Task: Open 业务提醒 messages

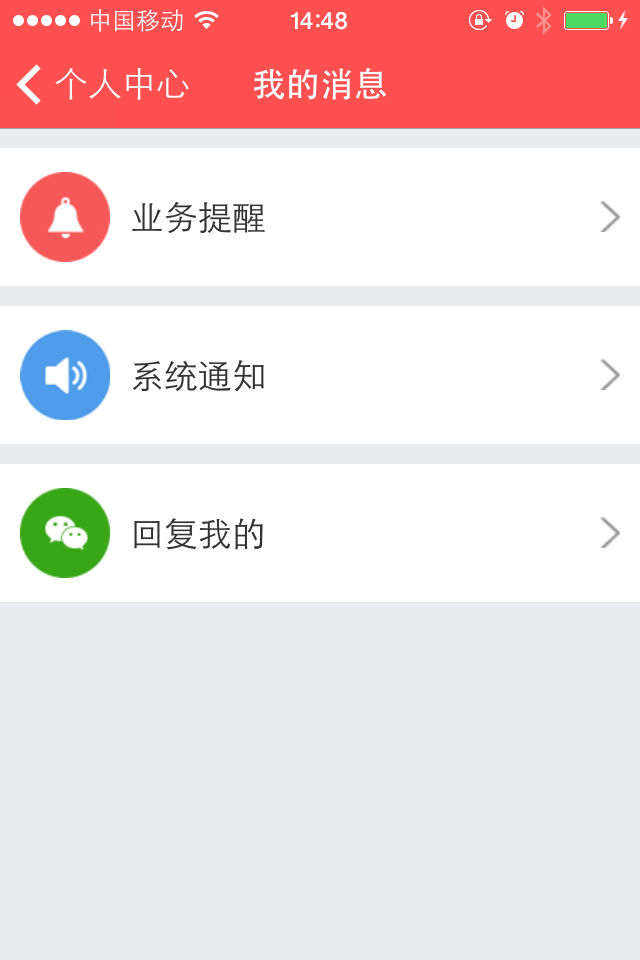Action: coord(320,217)
